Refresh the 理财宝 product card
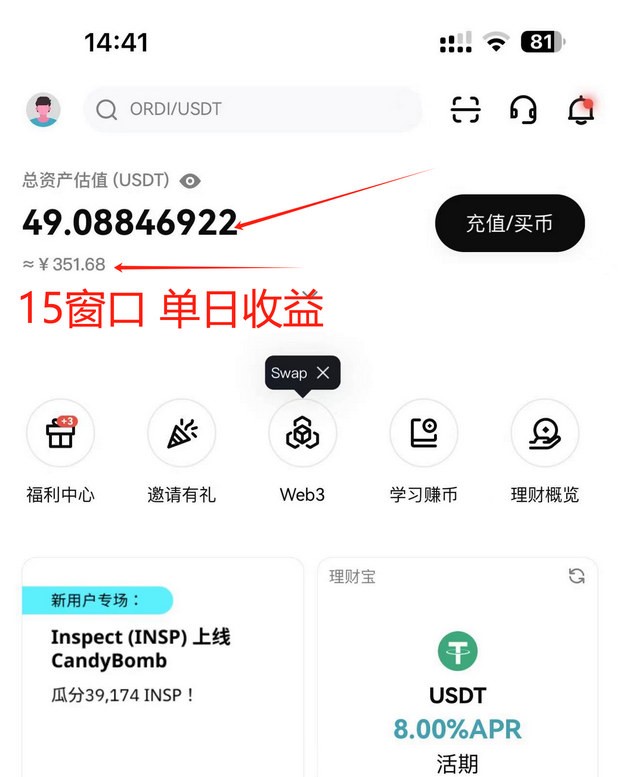Screen dimensions: 620x777 pos(576,576)
